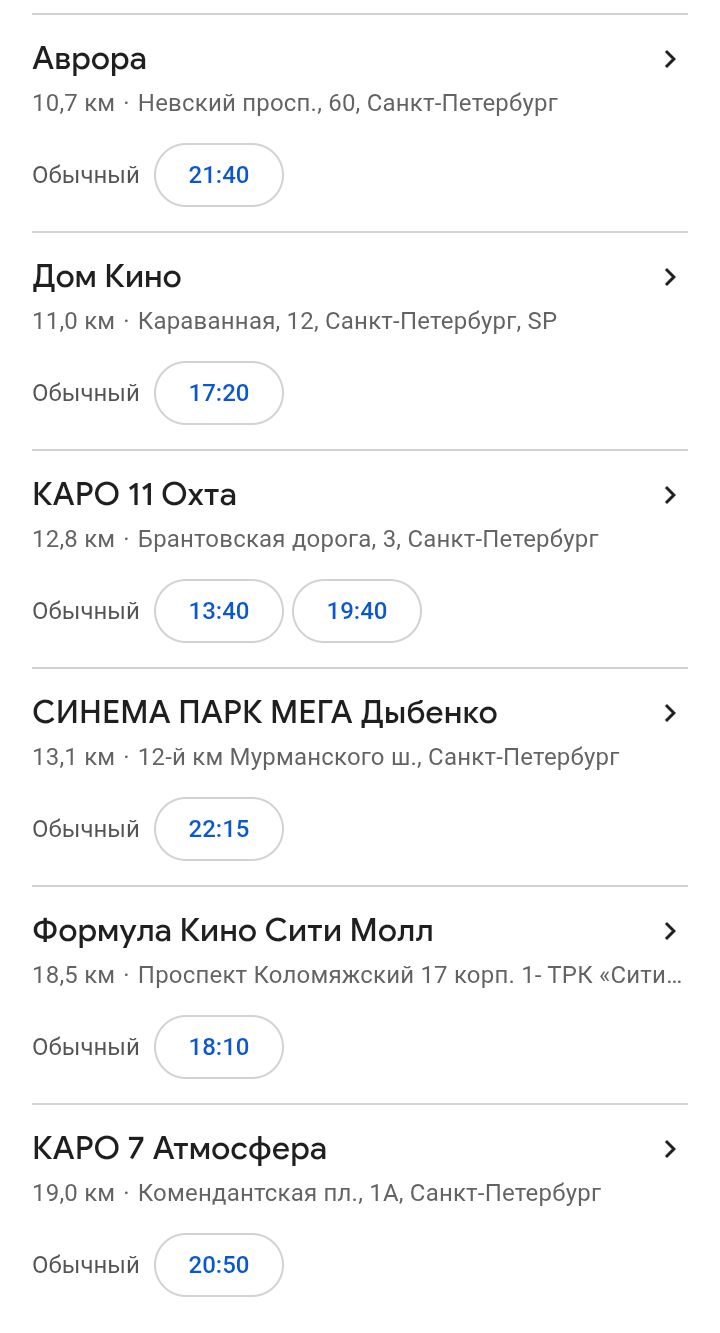Select the 19:40 showtime at КАРО 11 Охта
Viewport: 720px width, 1333px height.
(x=357, y=611)
